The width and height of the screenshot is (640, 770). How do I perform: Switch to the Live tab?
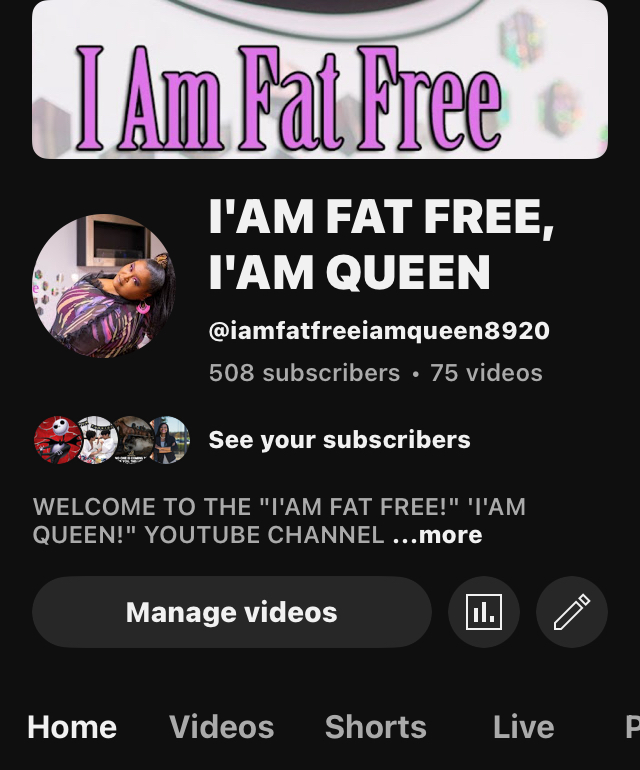(523, 727)
